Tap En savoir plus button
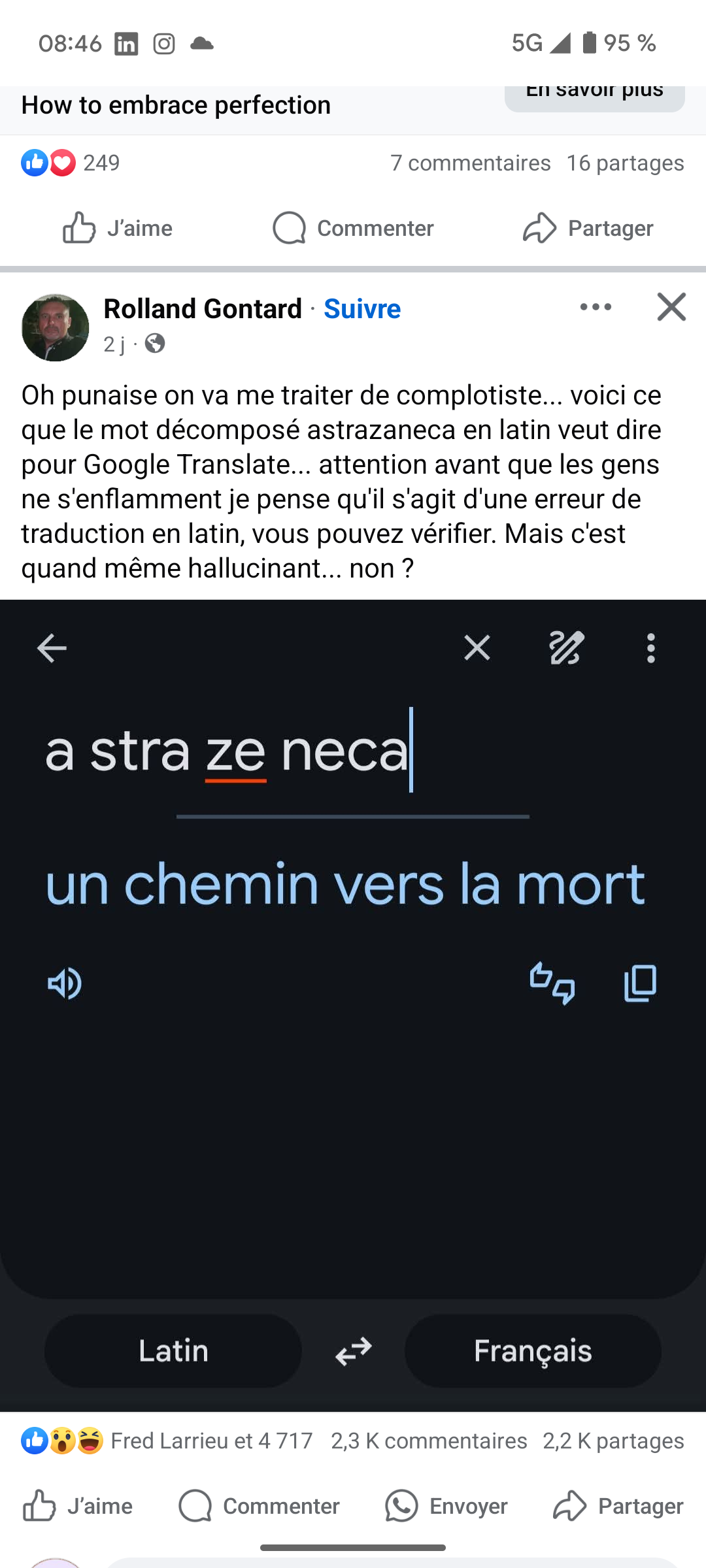The height and width of the screenshot is (1568, 706). click(594, 95)
